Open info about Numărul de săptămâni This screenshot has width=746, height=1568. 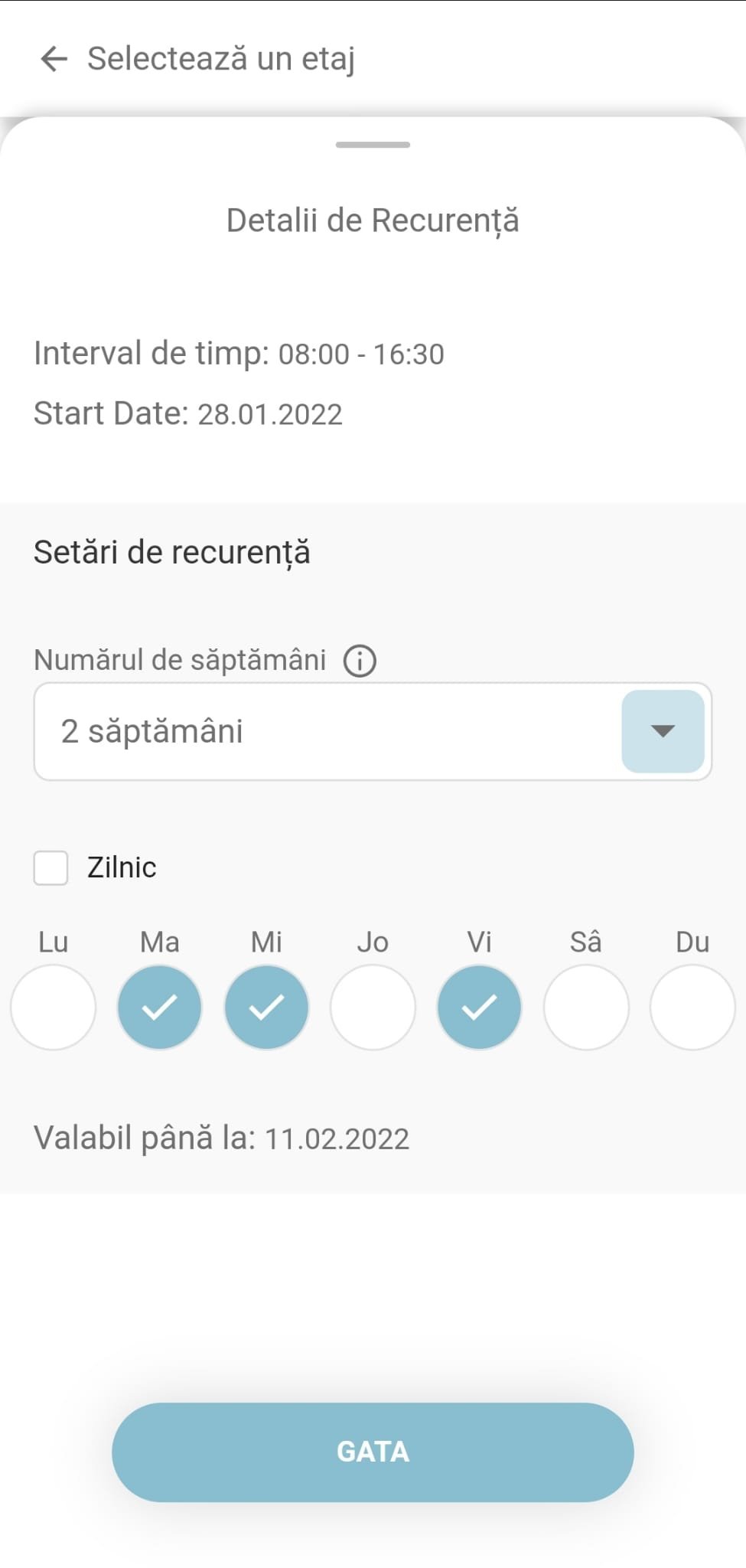point(360,661)
